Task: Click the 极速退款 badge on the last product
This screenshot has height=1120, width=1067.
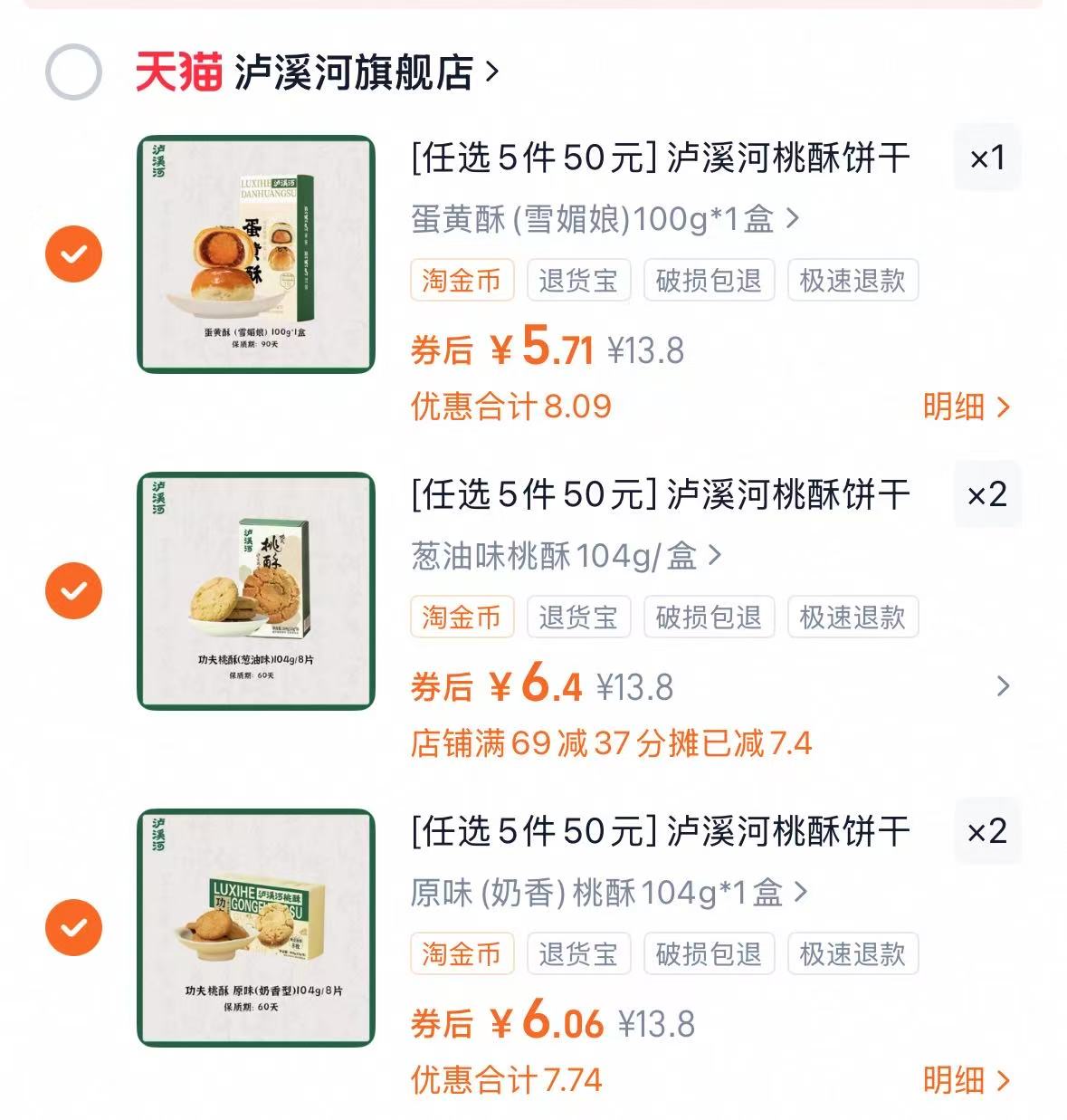Action: 853,953
